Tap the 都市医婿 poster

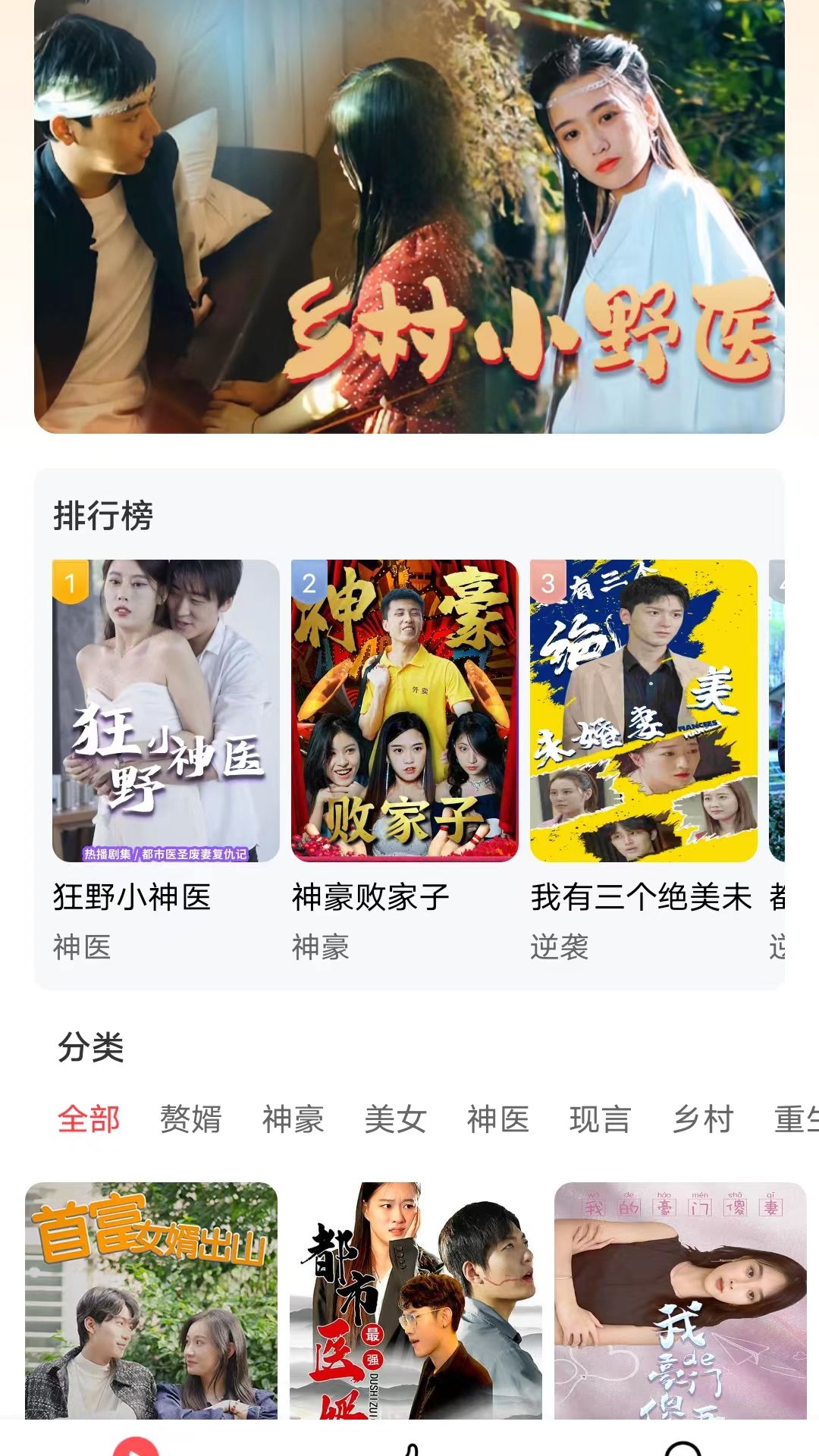tap(409, 1304)
